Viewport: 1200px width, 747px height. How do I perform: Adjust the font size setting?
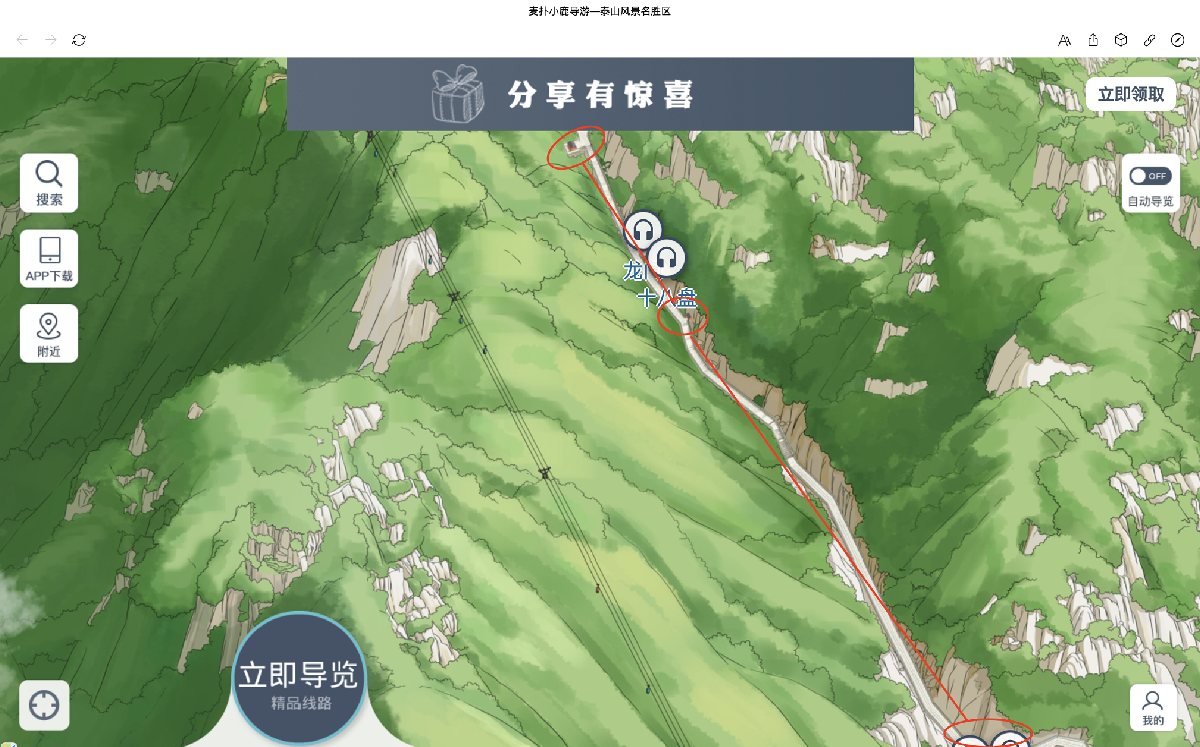point(1065,40)
